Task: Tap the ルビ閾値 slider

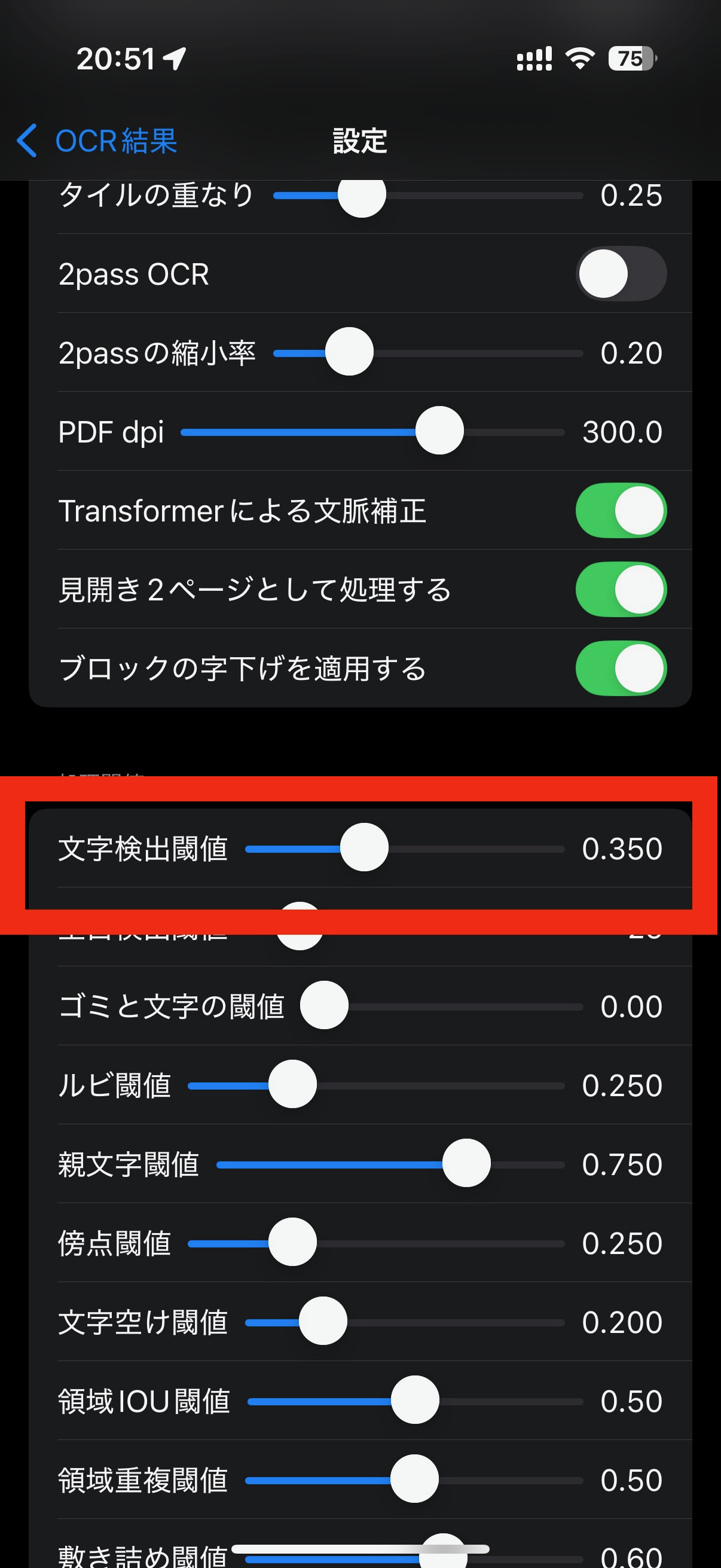Action: pos(293,1085)
